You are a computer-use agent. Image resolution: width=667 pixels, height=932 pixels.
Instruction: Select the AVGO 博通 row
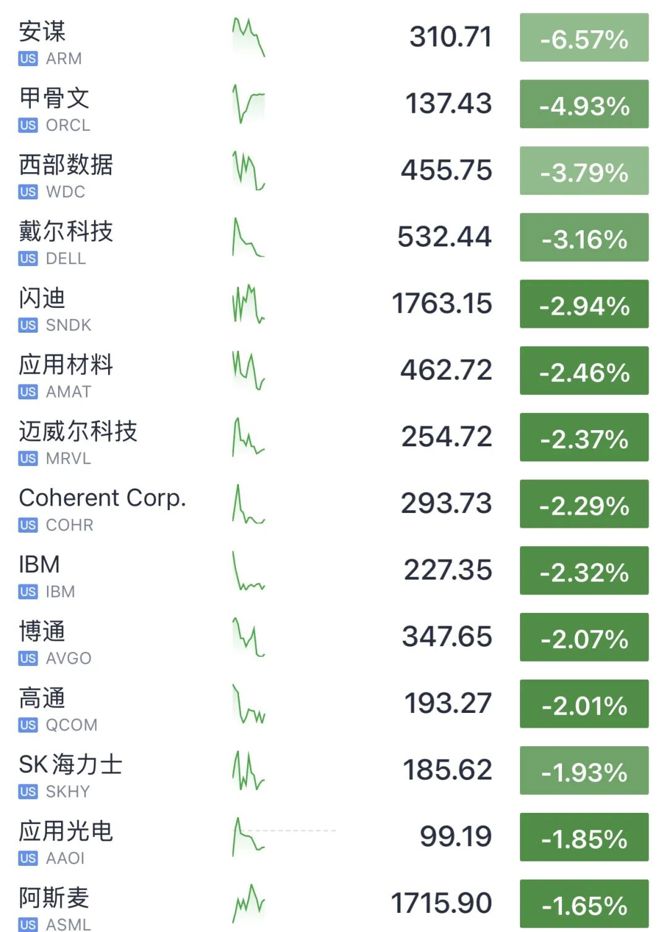(x=334, y=638)
